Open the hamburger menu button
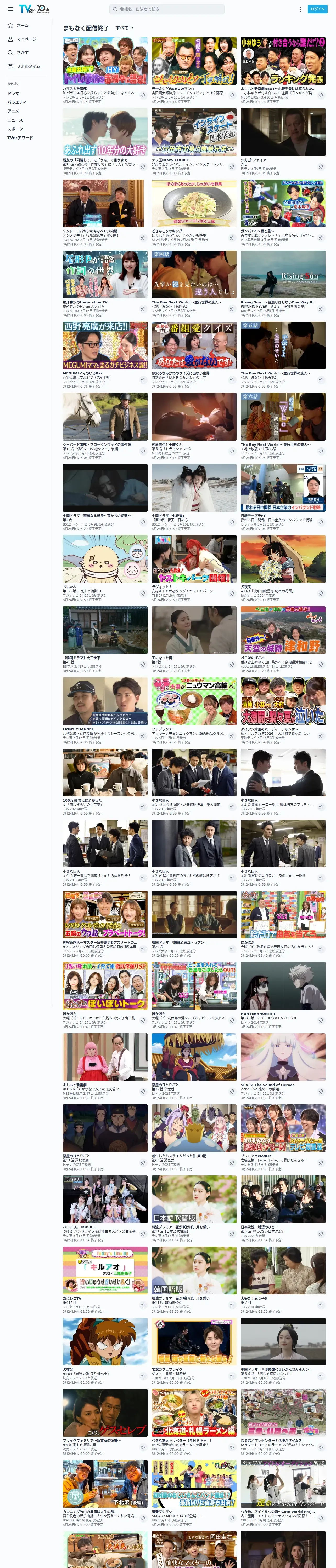Image resolution: width=336 pixels, height=1568 pixels. [x=10, y=9]
